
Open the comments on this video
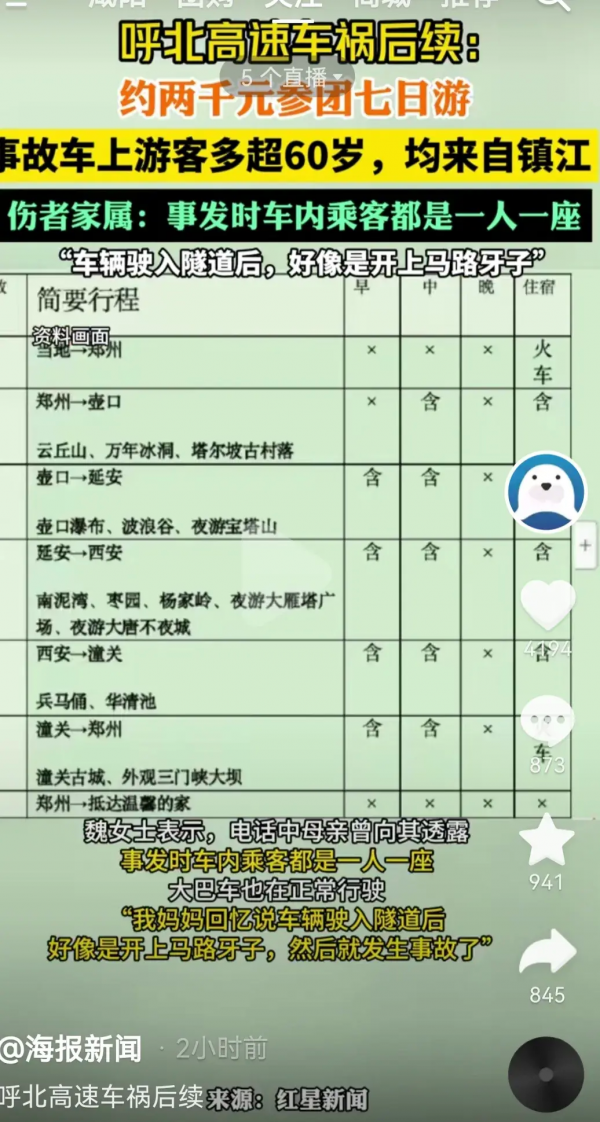pyautogui.click(x=547, y=720)
